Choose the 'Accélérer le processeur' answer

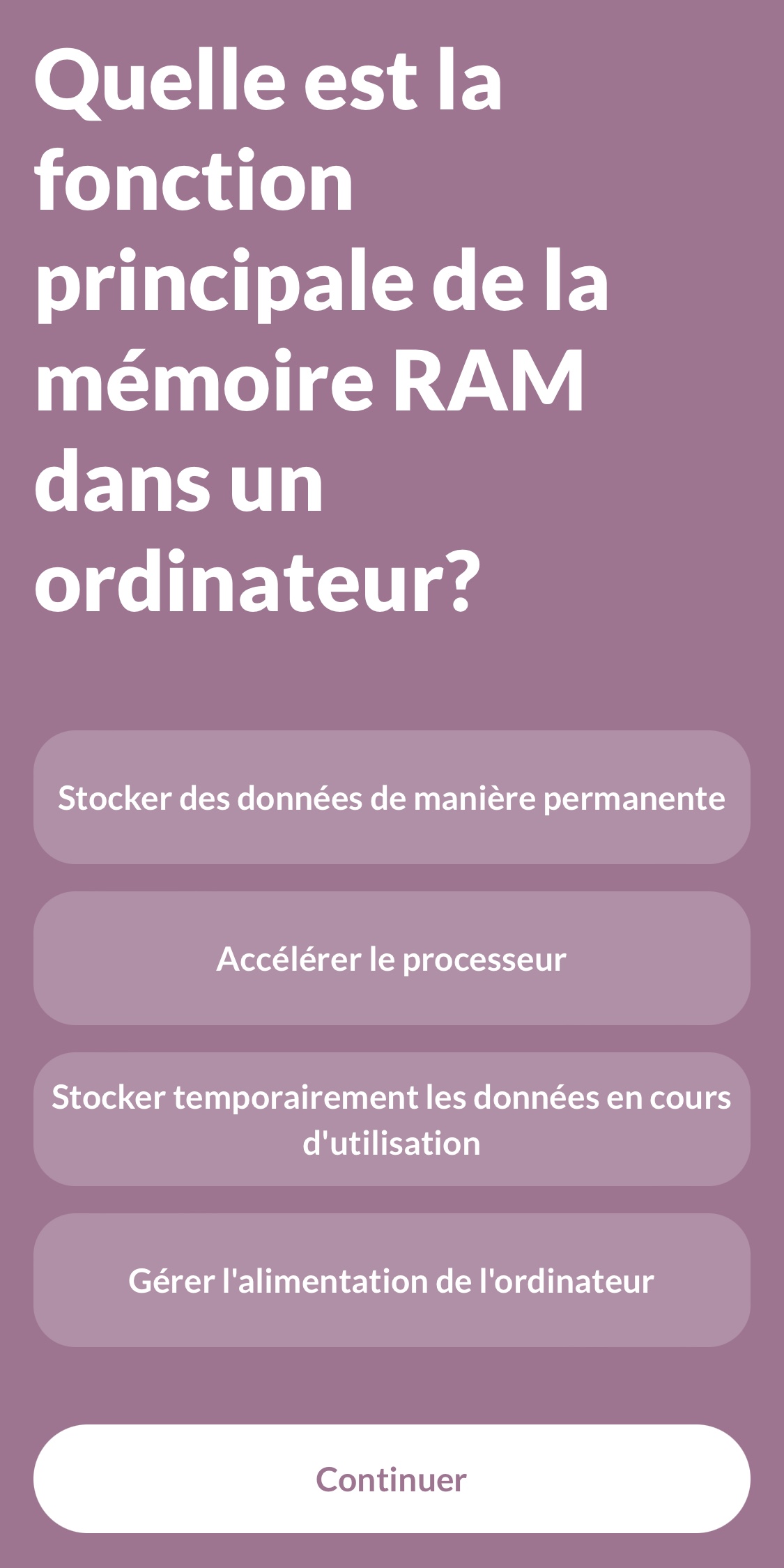pos(392,958)
